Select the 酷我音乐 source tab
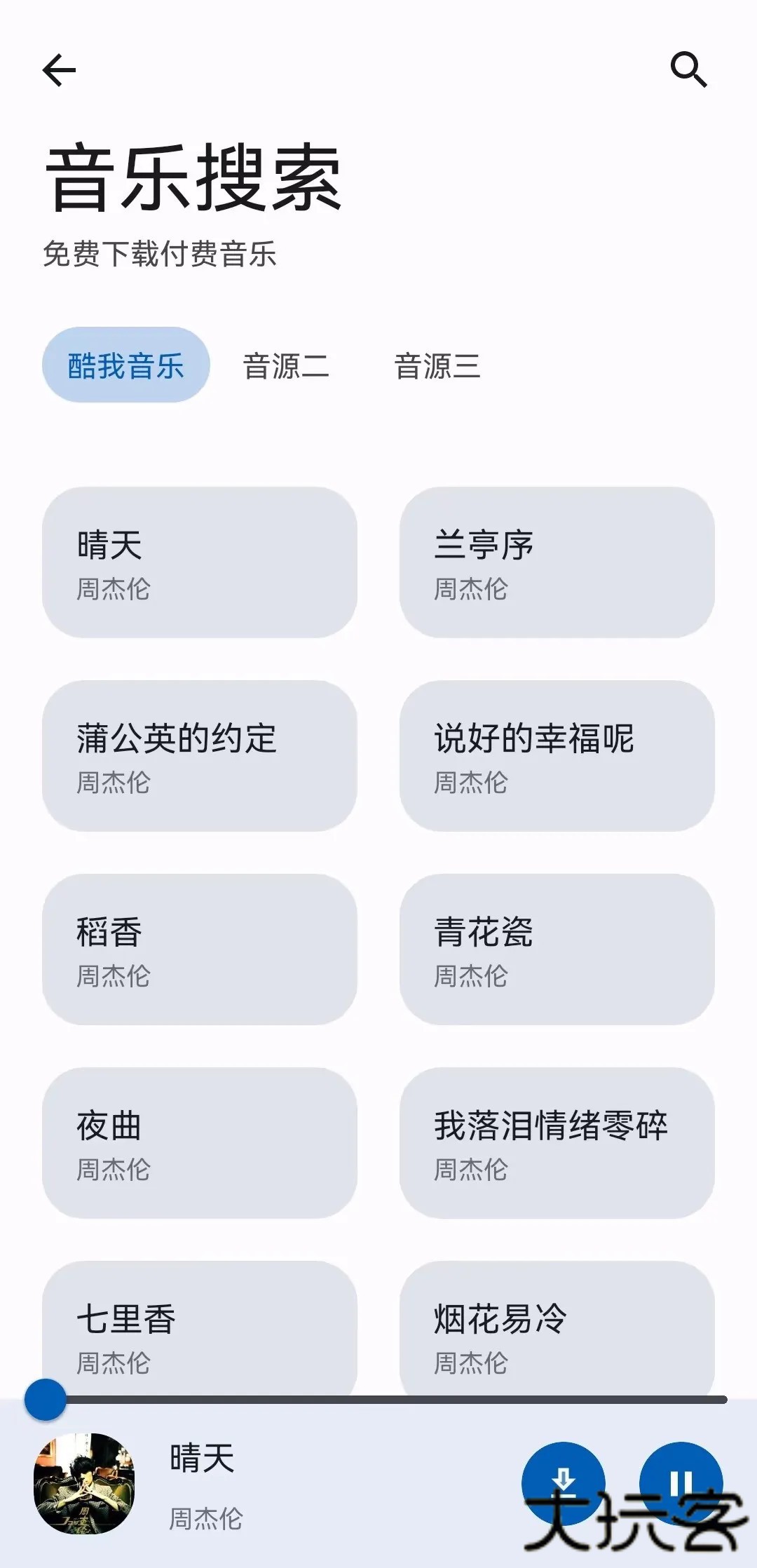This screenshot has height=1568, width=757. (125, 363)
